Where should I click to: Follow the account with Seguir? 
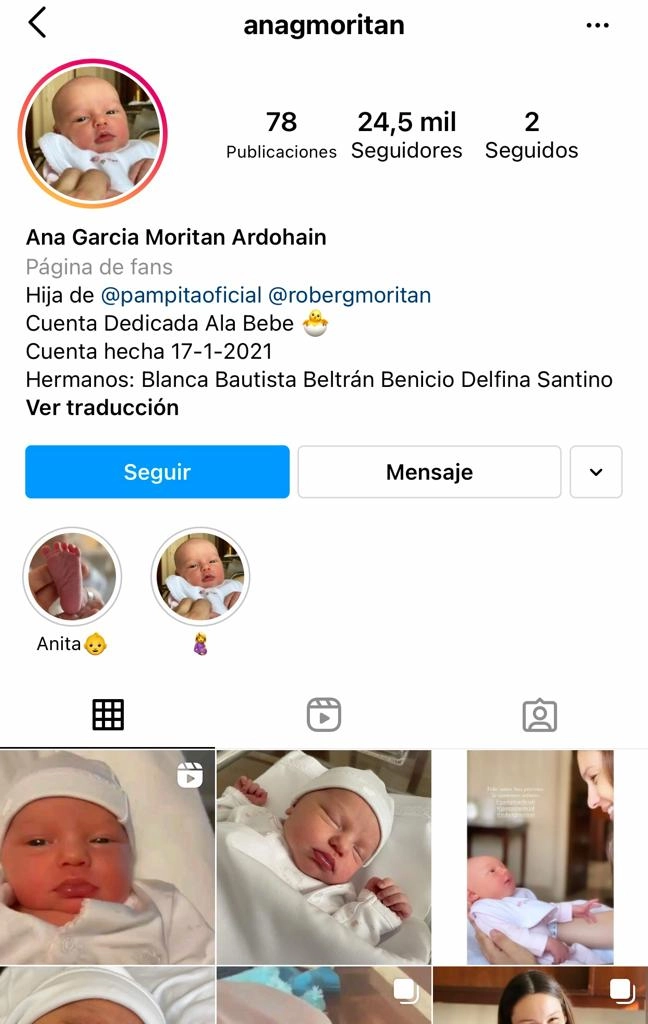tap(157, 472)
